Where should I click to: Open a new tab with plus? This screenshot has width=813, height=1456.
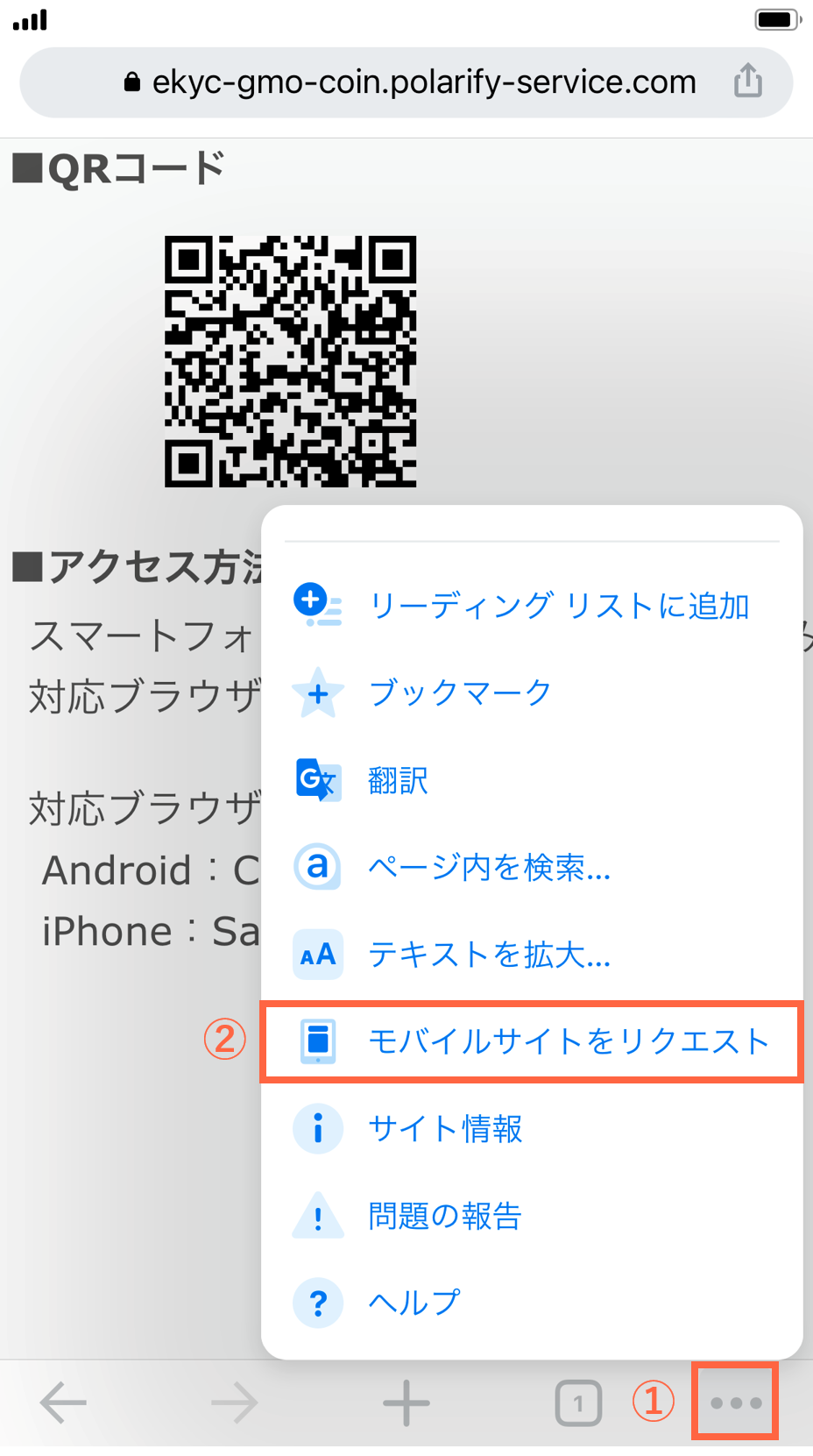406,1403
